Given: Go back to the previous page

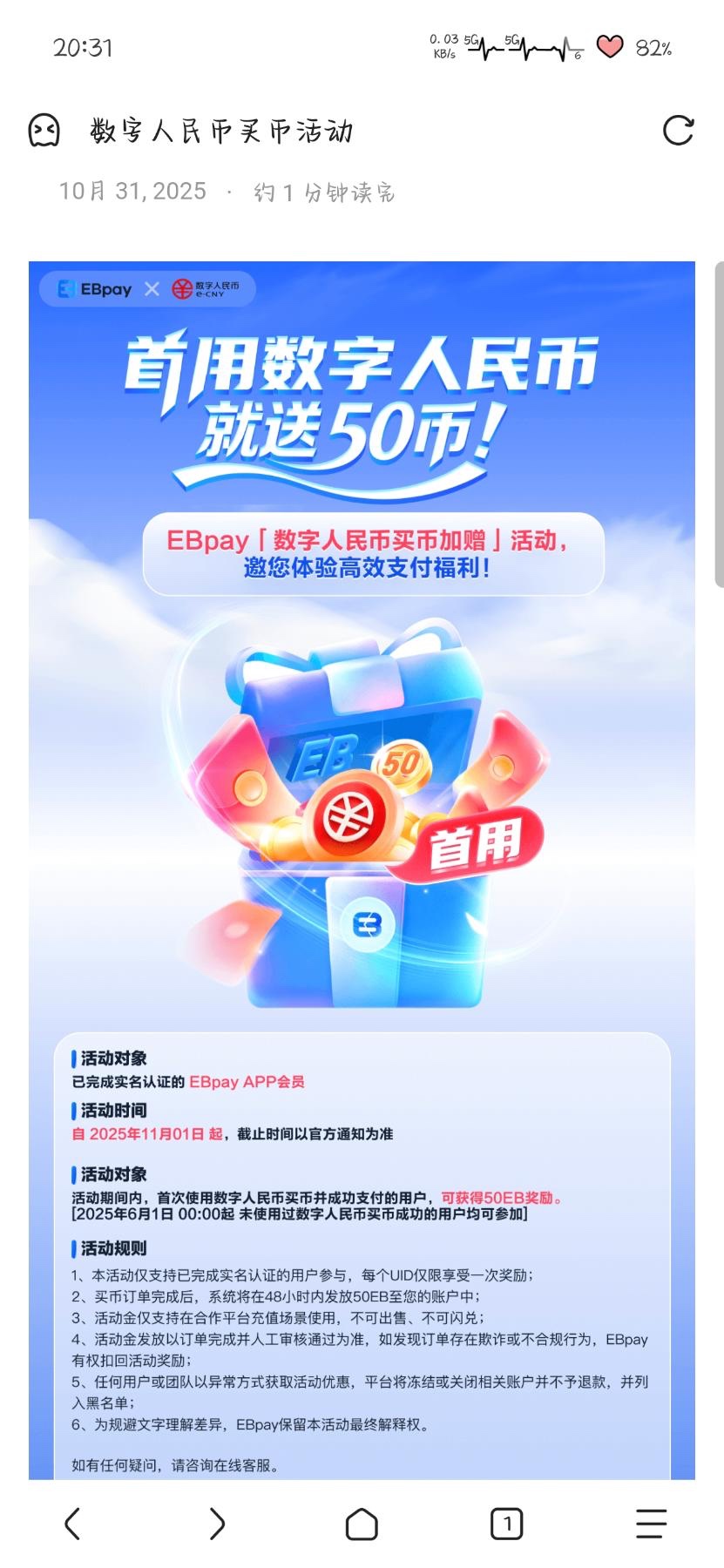Looking at the screenshot, I should 72,1524.
